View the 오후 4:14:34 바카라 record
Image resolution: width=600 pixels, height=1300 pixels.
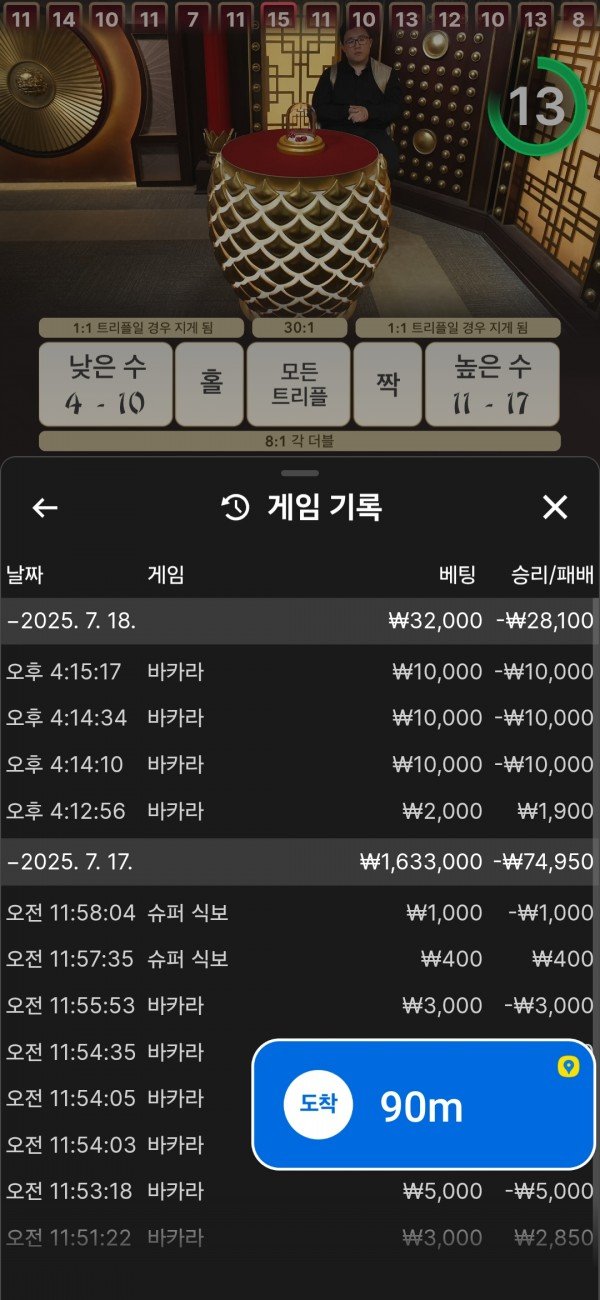click(x=300, y=718)
